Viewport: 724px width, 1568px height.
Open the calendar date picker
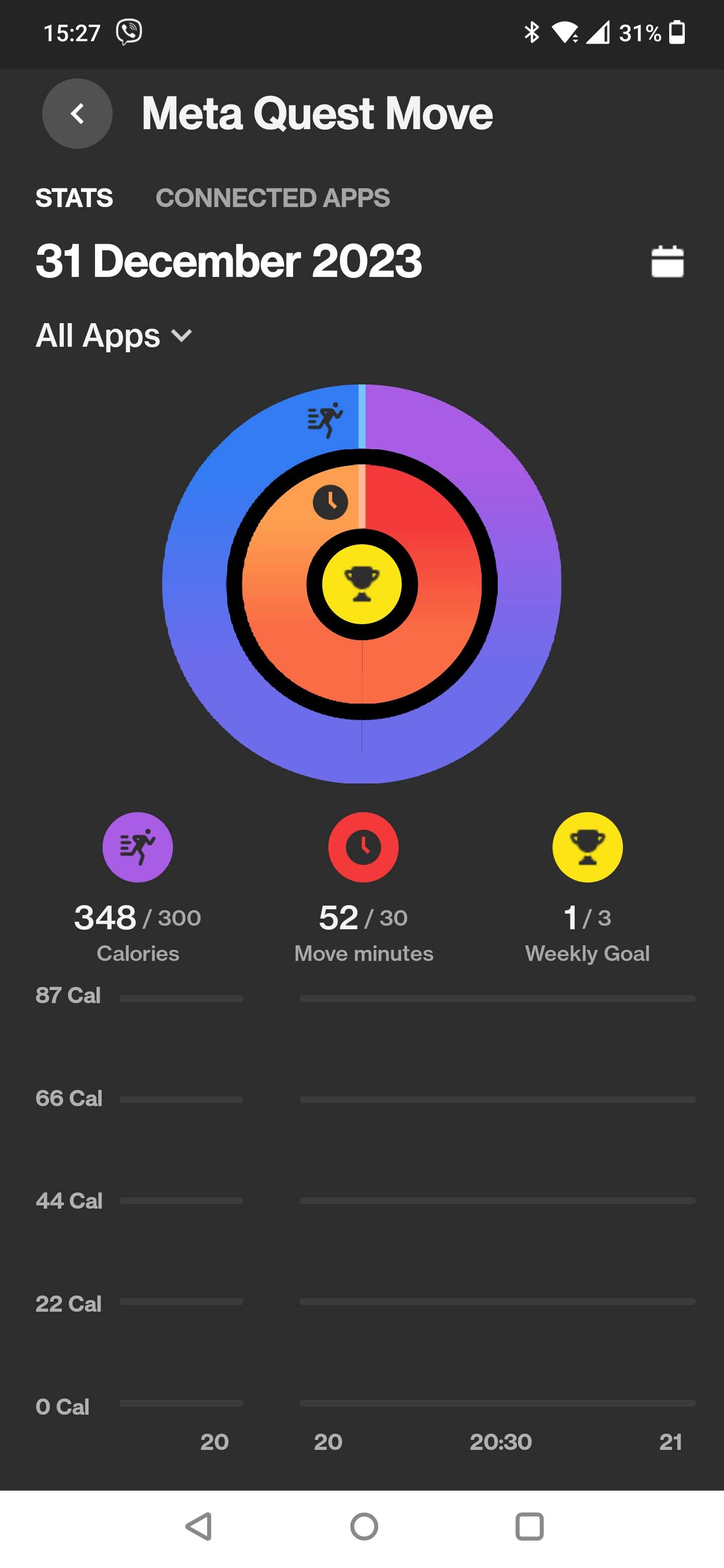pyautogui.click(x=667, y=262)
